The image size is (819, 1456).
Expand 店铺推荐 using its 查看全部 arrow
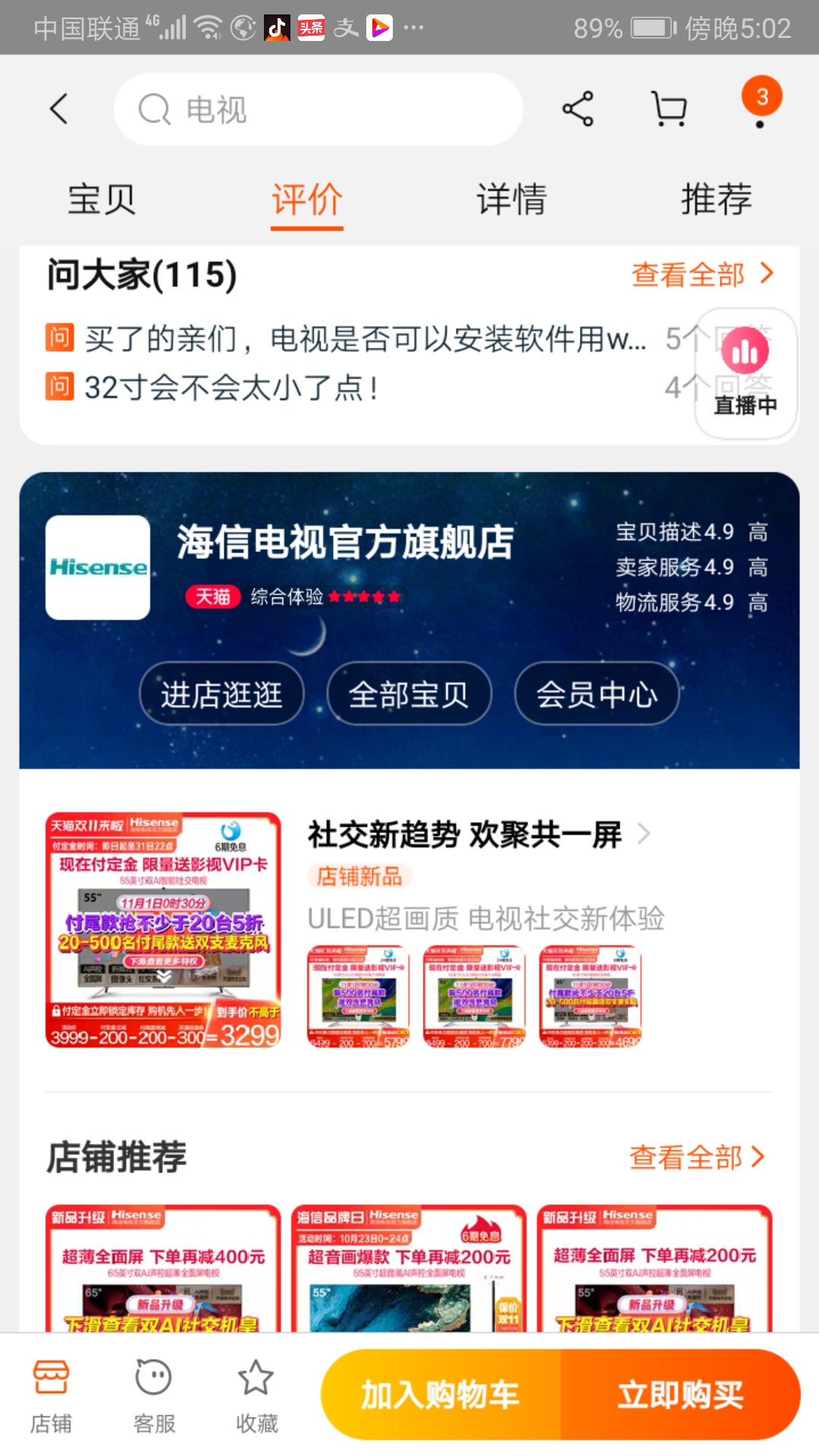(x=696, y=1158)
